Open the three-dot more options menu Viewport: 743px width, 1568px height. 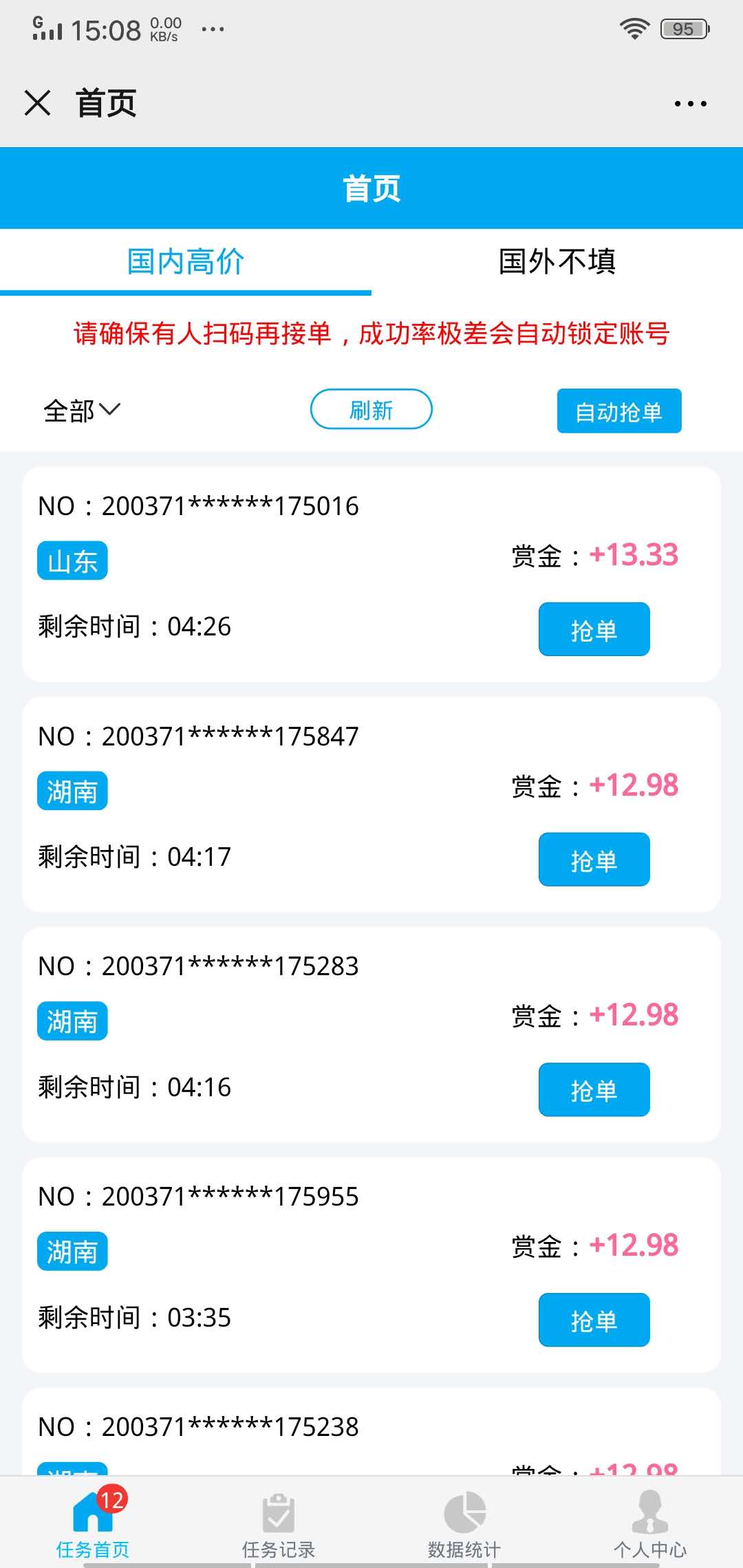691,102
